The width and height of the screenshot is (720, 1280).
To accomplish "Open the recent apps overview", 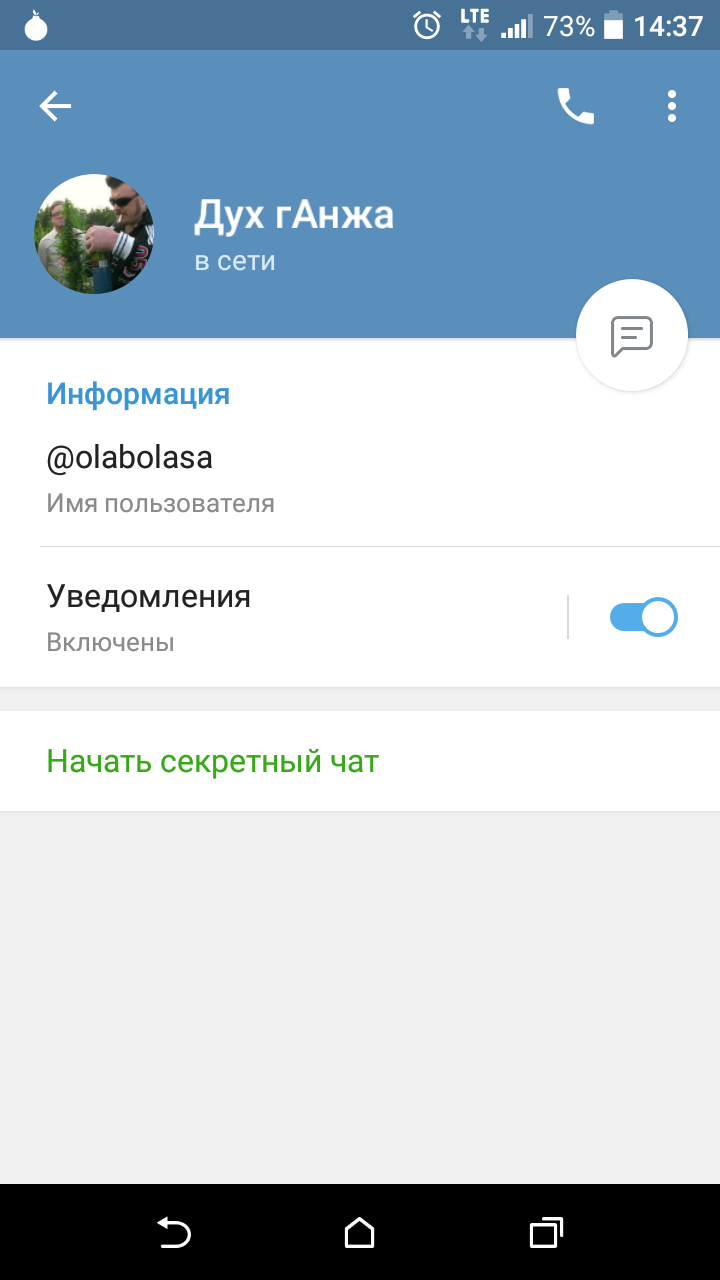I will coord(546,1233).
